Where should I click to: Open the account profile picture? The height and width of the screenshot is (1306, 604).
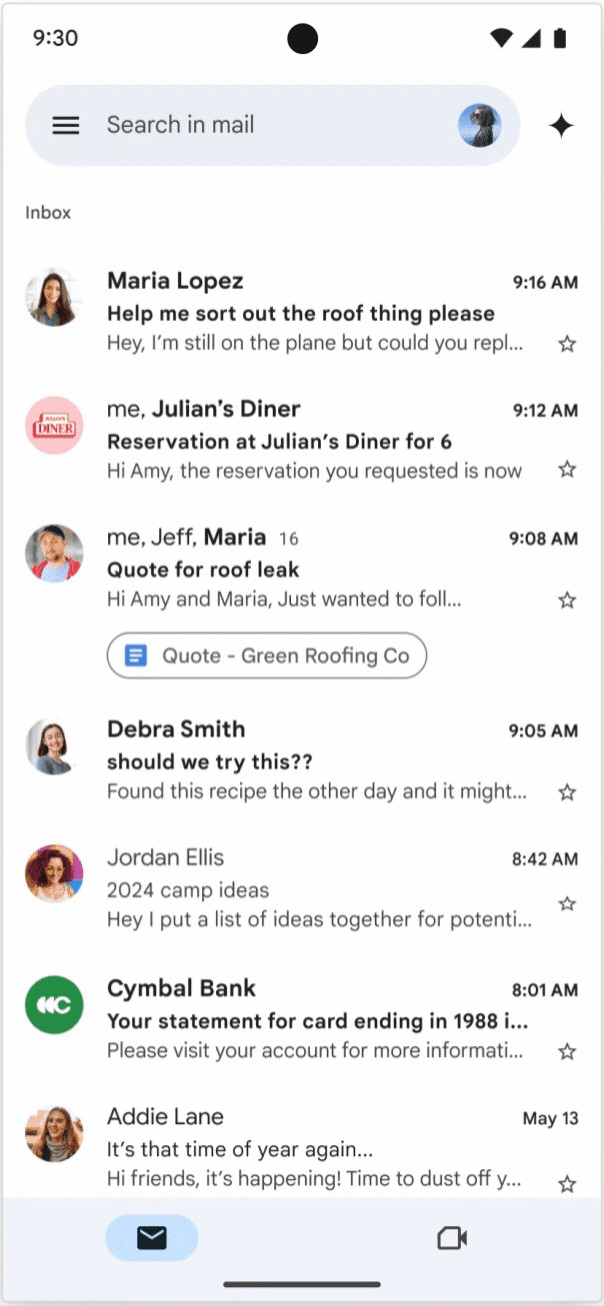(x=480, y=126)
